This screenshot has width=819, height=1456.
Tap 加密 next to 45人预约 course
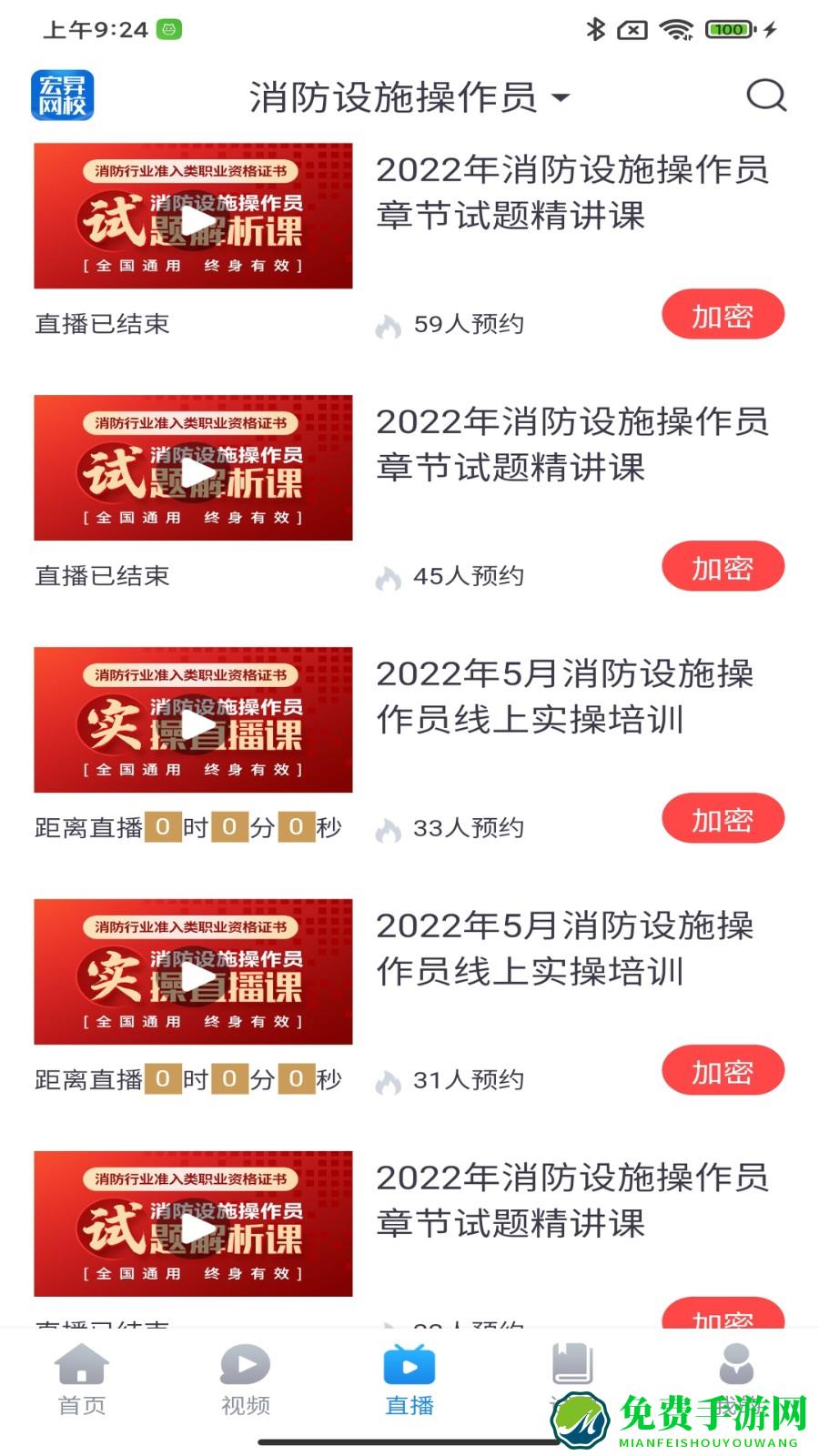(x=723, y=566)
